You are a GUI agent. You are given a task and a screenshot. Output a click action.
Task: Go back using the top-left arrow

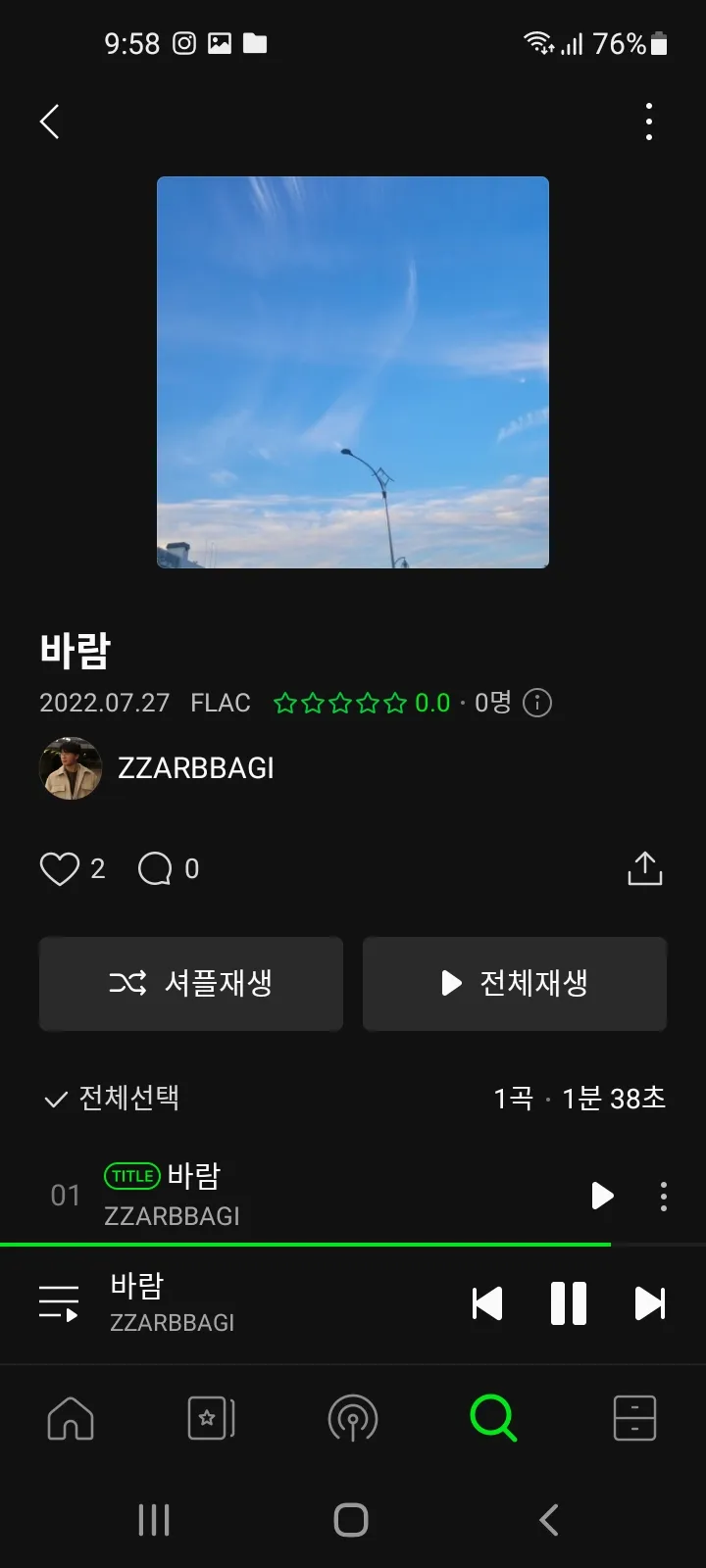coord(49,122)
